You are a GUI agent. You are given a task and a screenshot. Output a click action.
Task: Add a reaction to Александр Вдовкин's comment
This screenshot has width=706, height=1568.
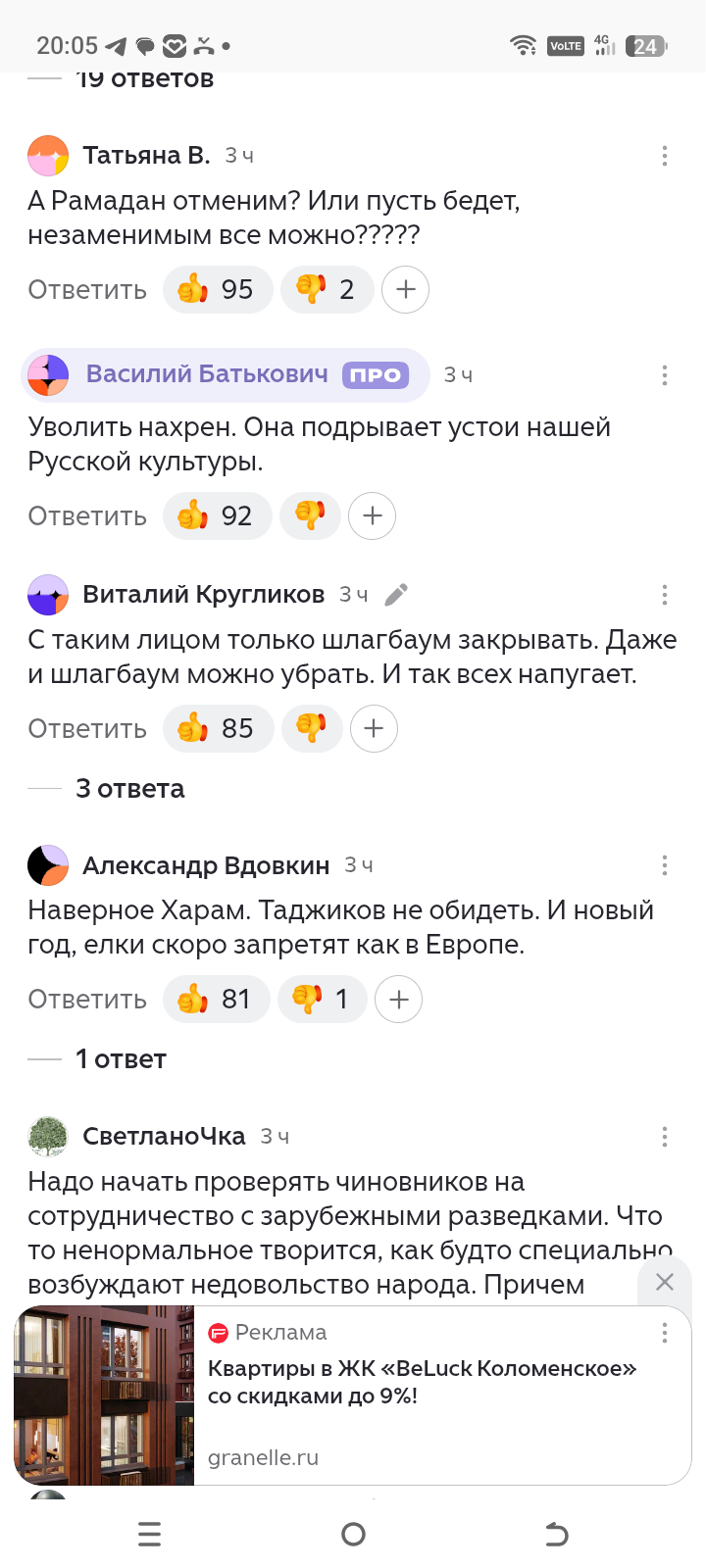[398, 1000]
